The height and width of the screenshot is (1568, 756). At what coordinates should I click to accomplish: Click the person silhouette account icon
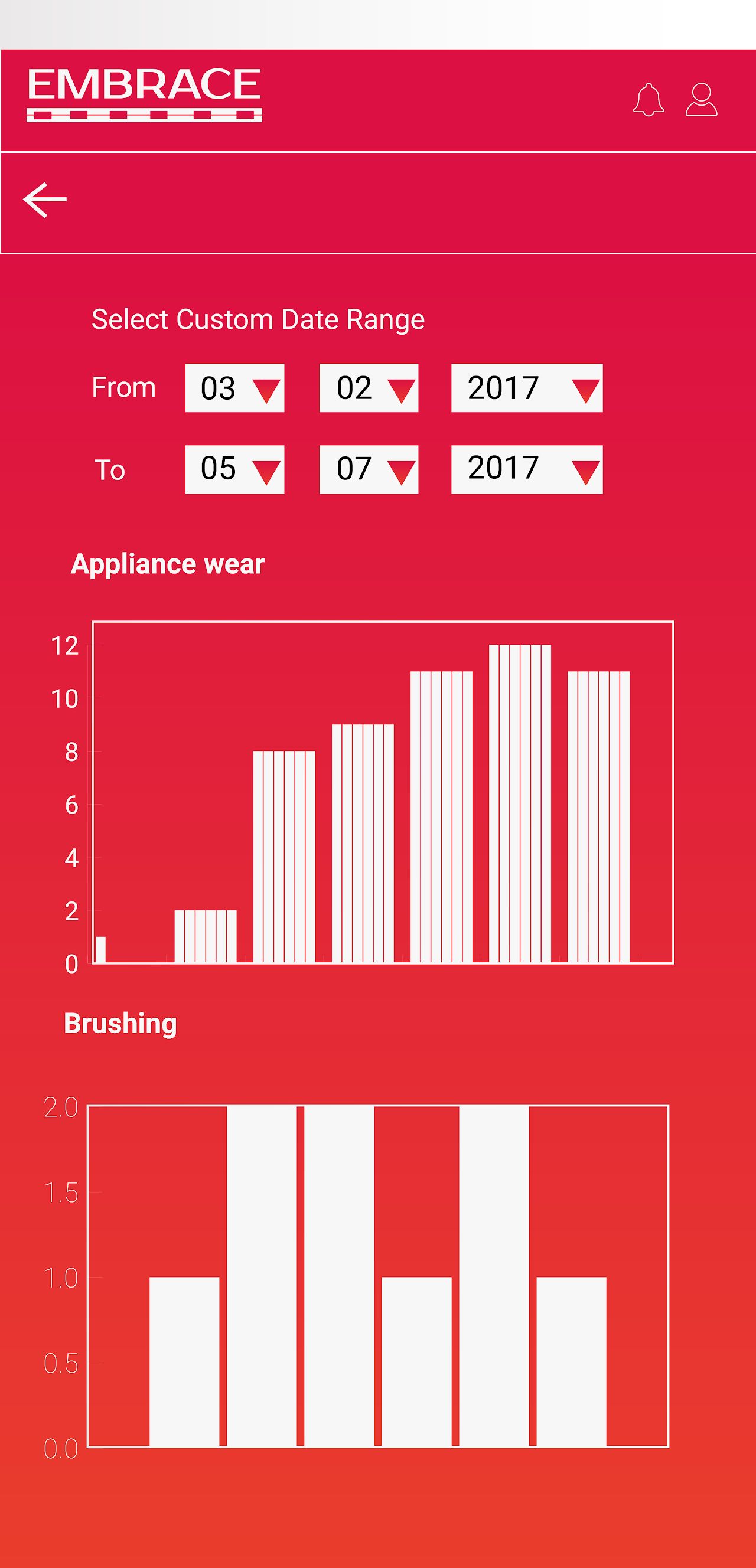click(x=702, y=100)
